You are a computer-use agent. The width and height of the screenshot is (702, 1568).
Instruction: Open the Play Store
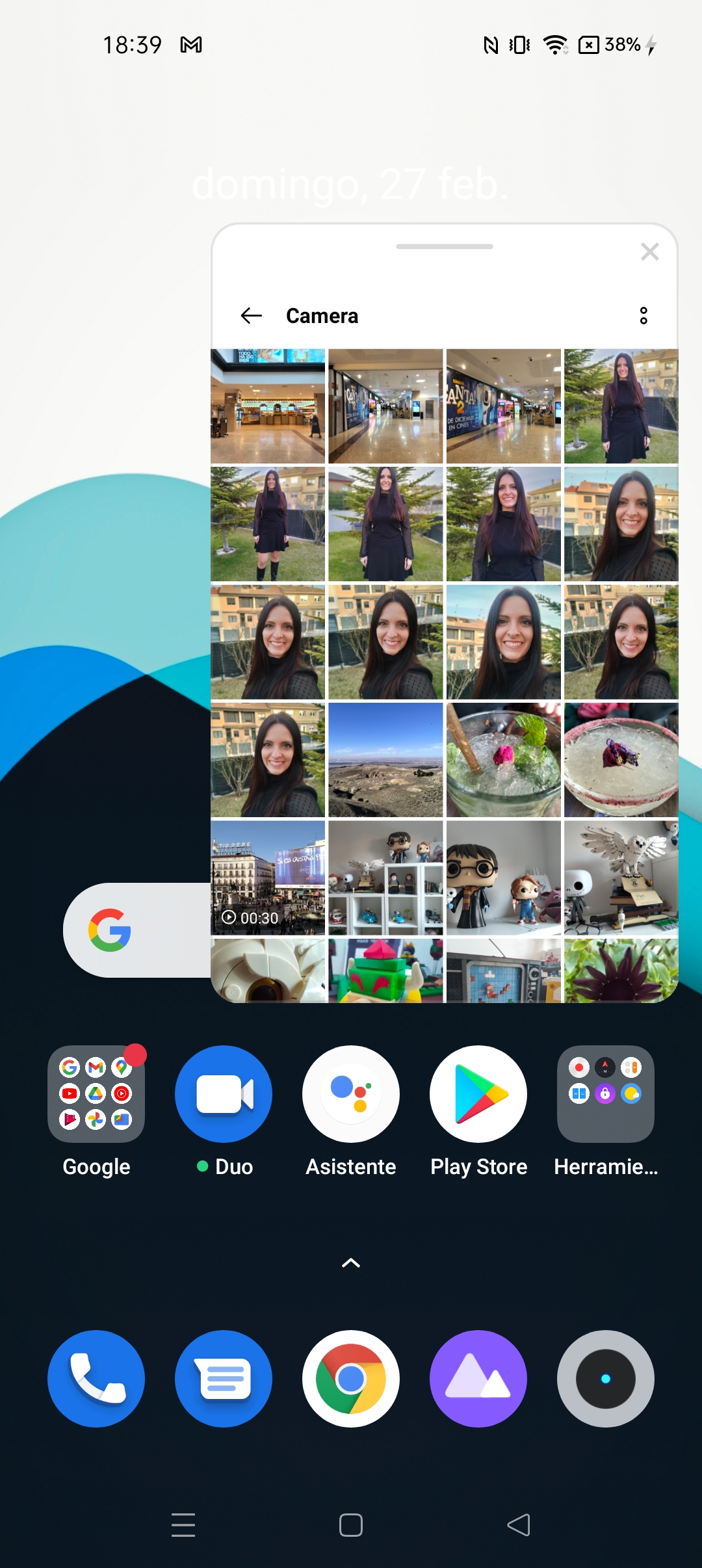click(x=478, y=1094)
